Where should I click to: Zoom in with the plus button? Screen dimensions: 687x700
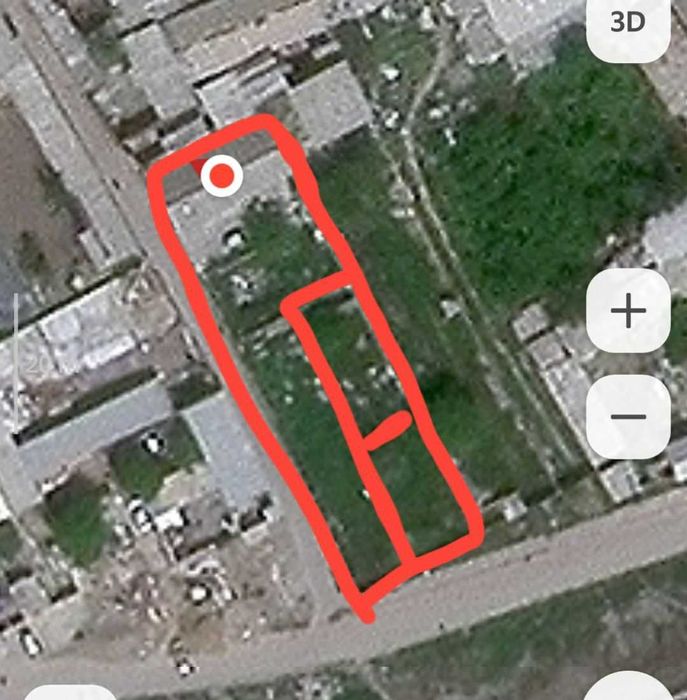pyautogui.click(x=628, y=311)
